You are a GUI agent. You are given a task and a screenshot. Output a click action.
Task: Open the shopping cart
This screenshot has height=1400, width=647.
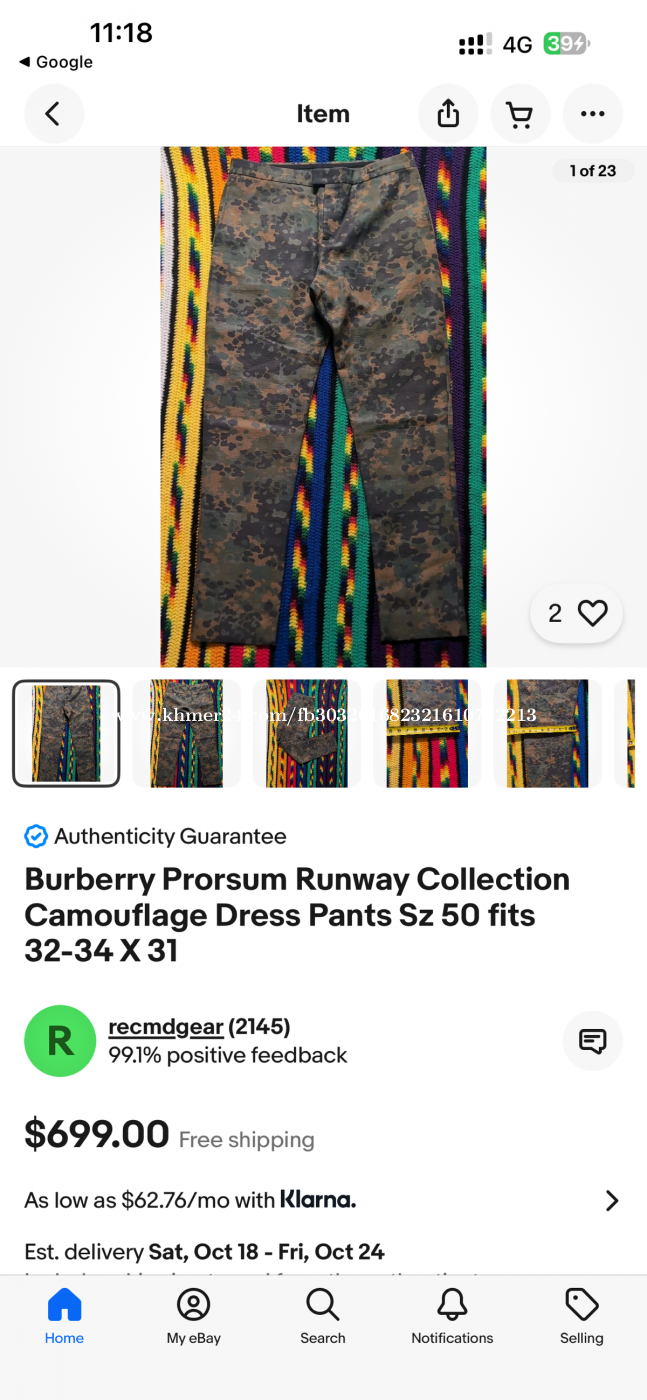pyautogui.click(x=520, y=114)
